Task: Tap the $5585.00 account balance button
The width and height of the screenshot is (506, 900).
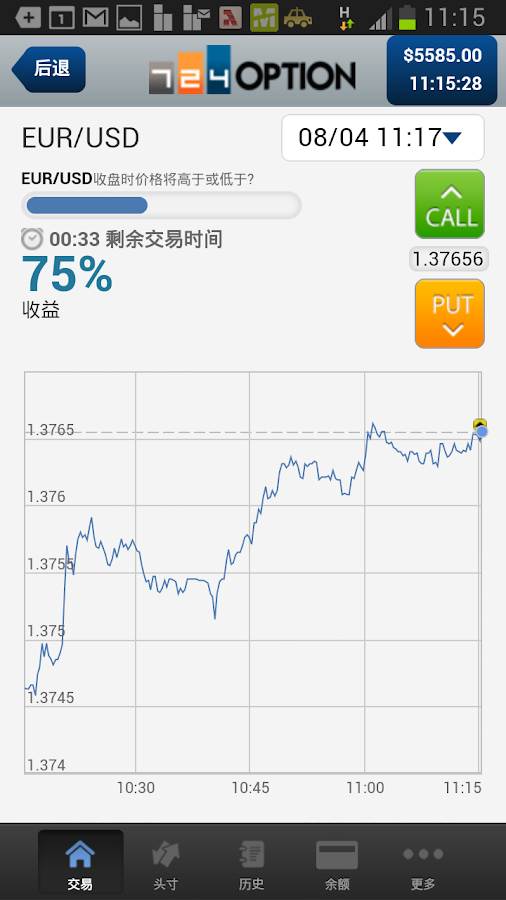Action: click(x=442, y=70)
